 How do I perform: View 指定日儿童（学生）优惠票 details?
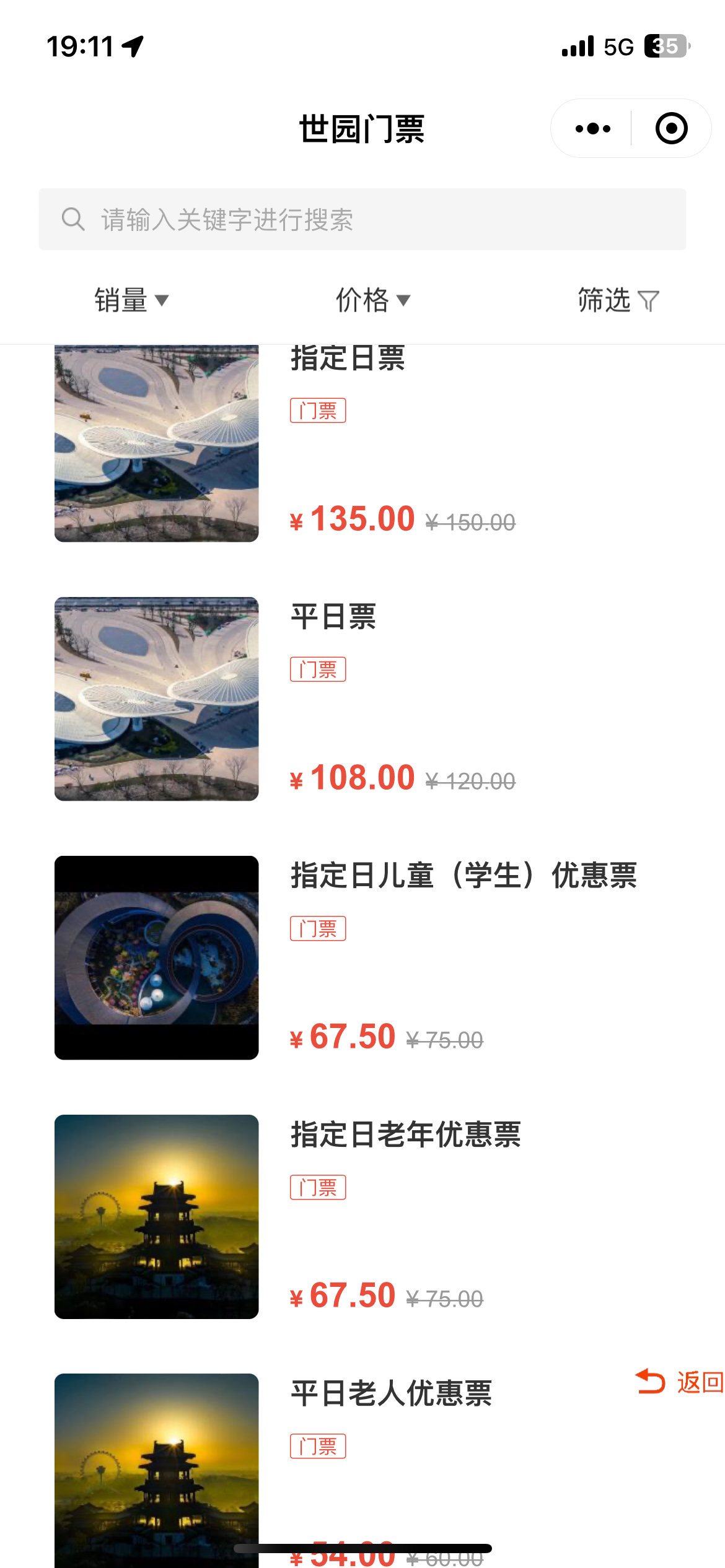[464, 876]
